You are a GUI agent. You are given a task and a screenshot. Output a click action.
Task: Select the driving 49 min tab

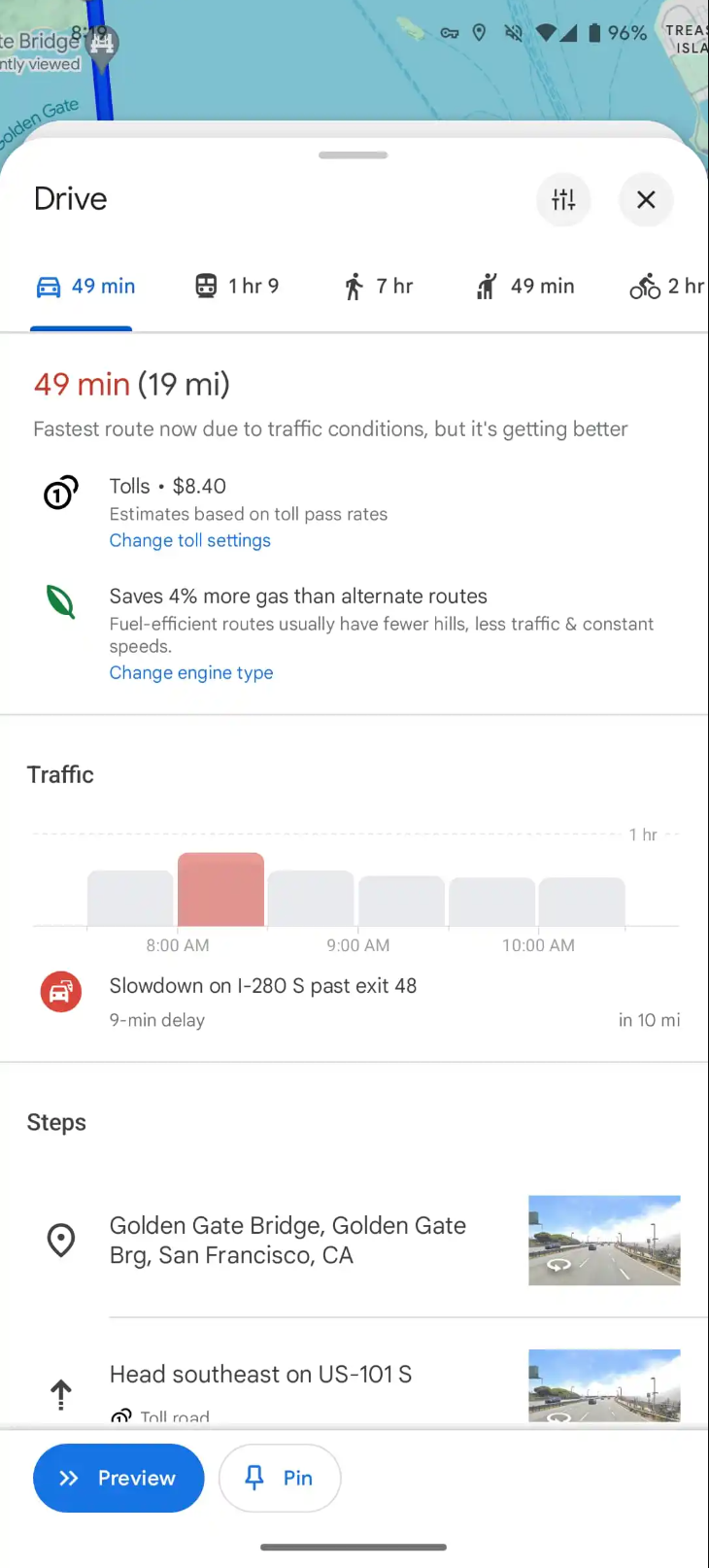coord(85,287)
